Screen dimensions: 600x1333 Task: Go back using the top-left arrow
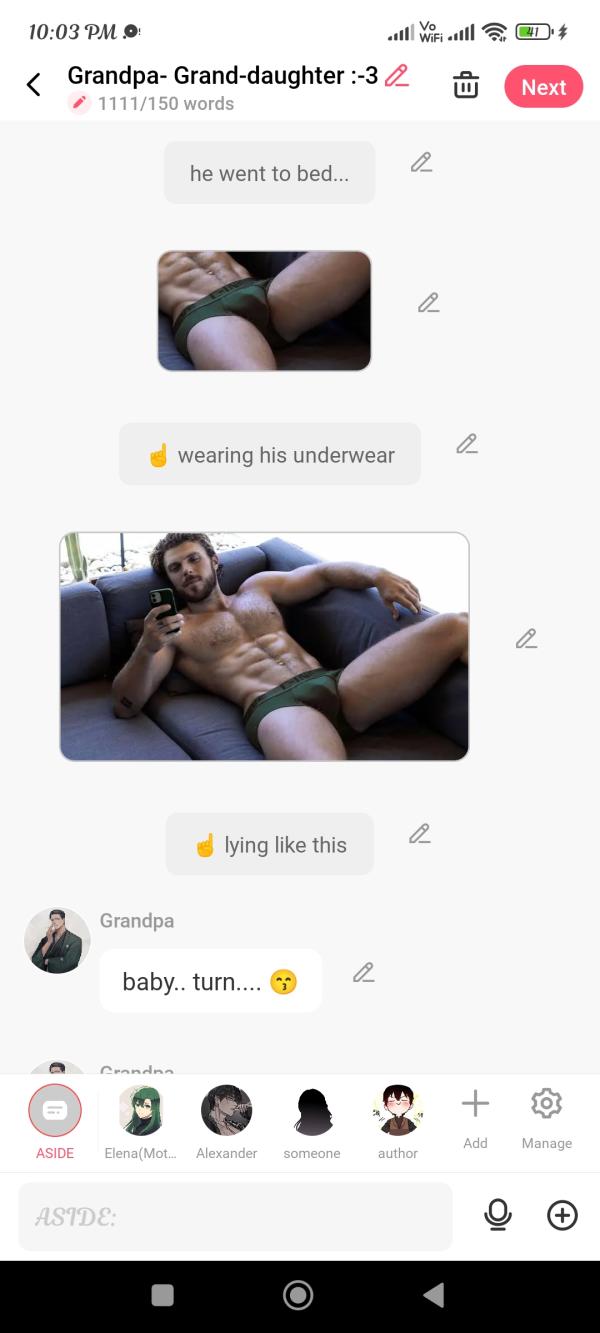click(x=34, y=85)
